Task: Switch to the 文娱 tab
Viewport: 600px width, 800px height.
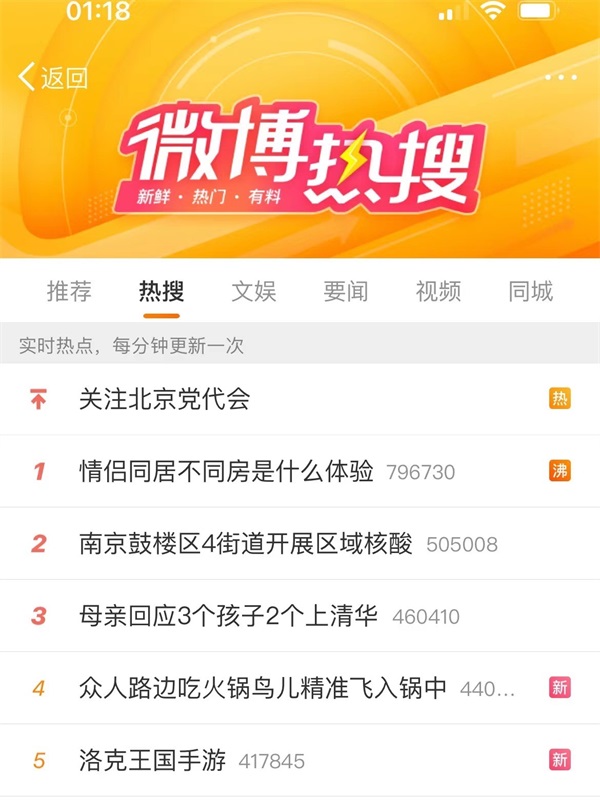Action: coord(253,292)
